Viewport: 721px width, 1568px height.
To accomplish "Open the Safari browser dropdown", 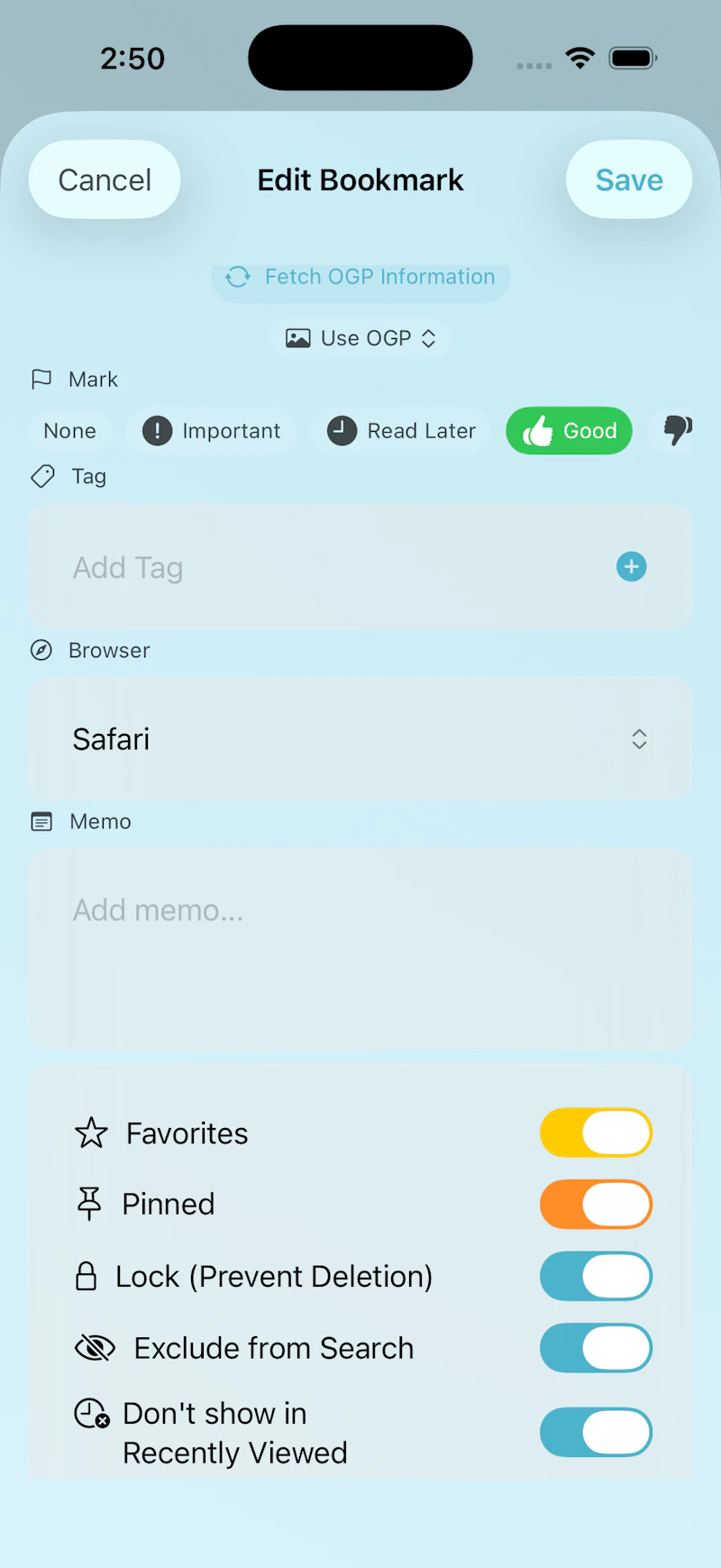I will tap(360, 739).
